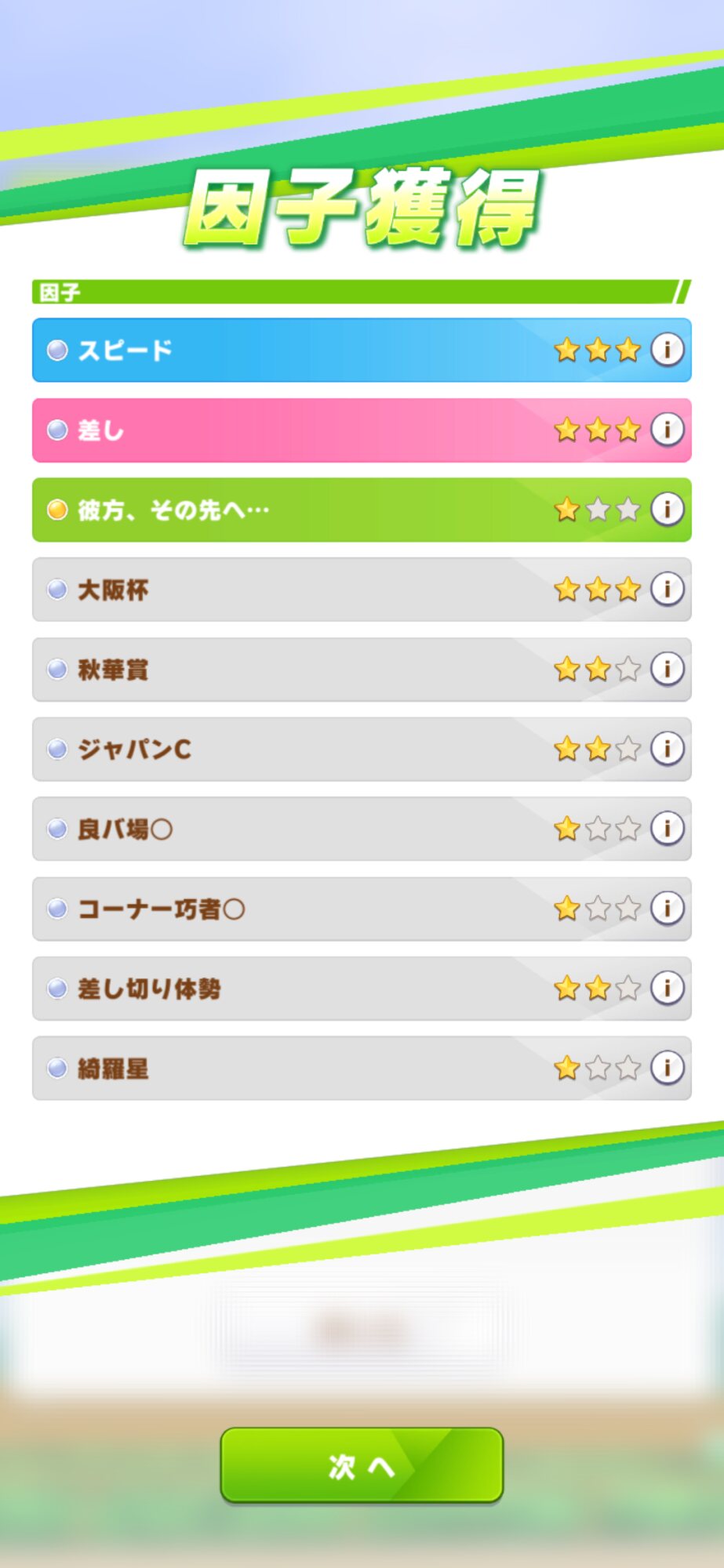Proceed with the 次へ button

coord(362,1465)
